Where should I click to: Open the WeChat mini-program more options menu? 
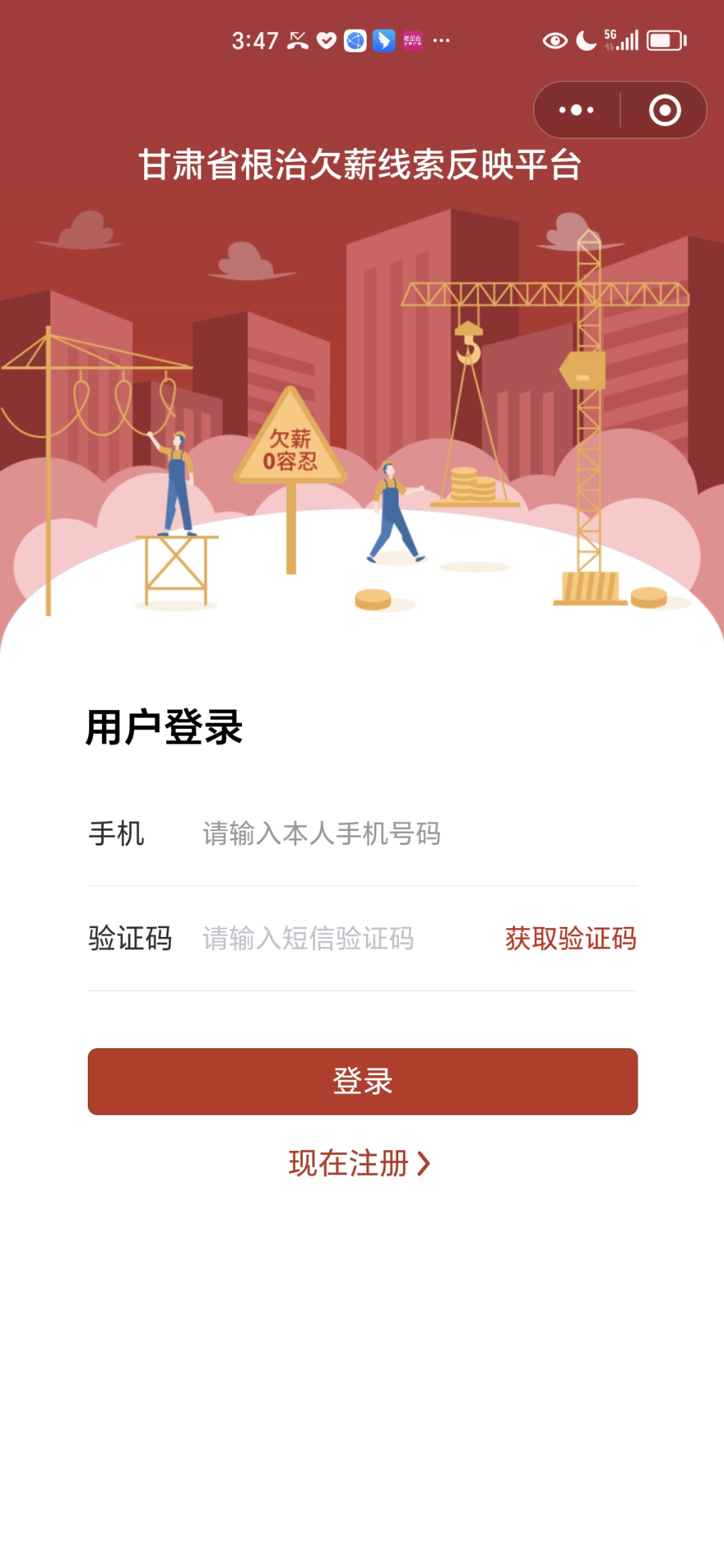[575, 109]
